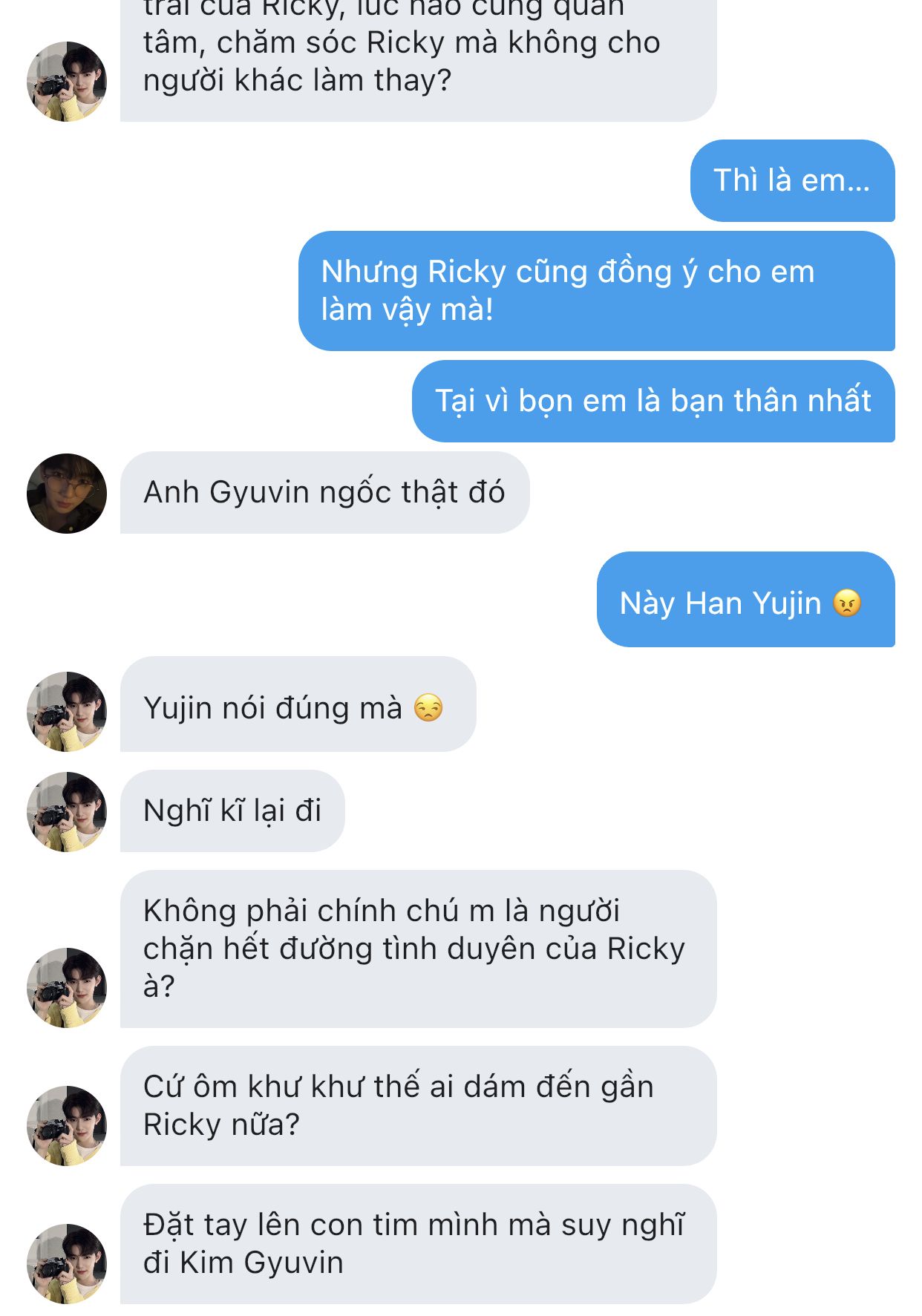
Task: Open profile picture beside "Nghĩ kĩ lại đi"
Action: 67,812
